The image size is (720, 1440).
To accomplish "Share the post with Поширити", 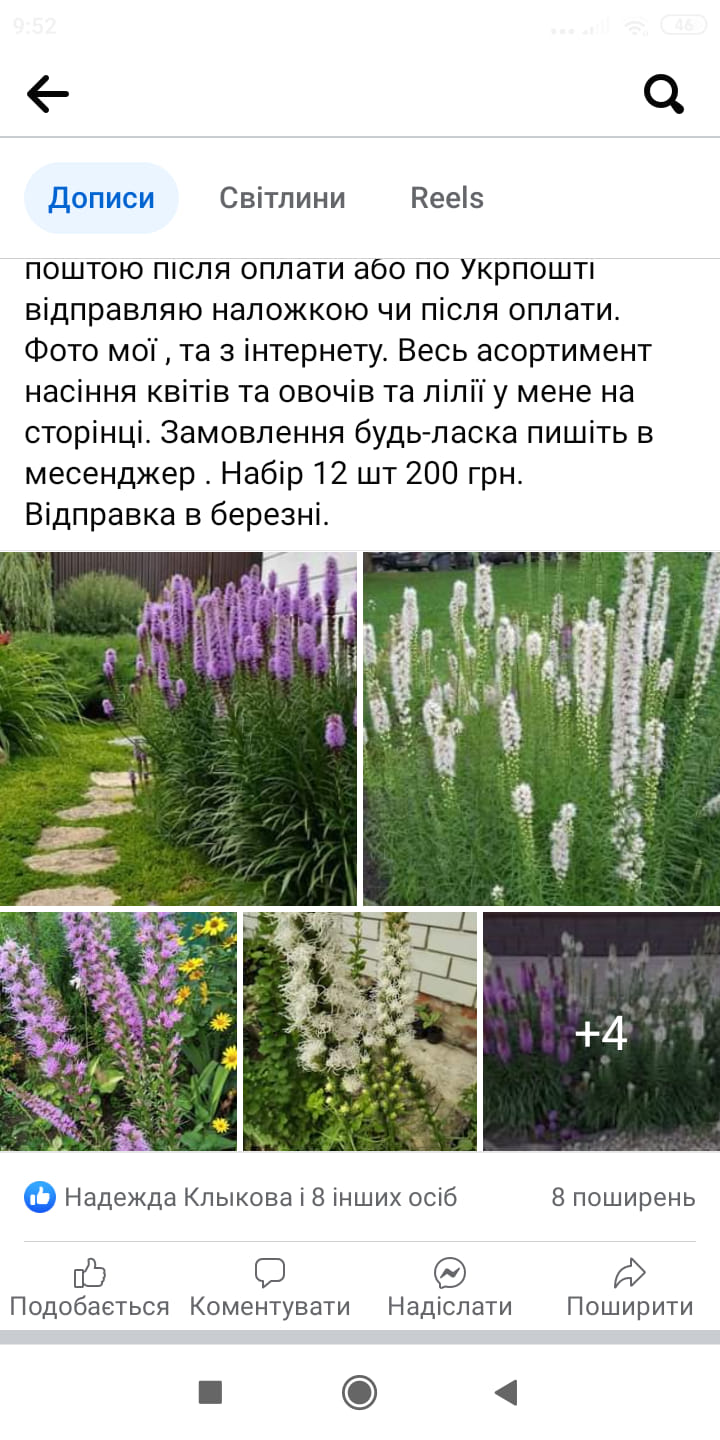I will coord(630,1288).
